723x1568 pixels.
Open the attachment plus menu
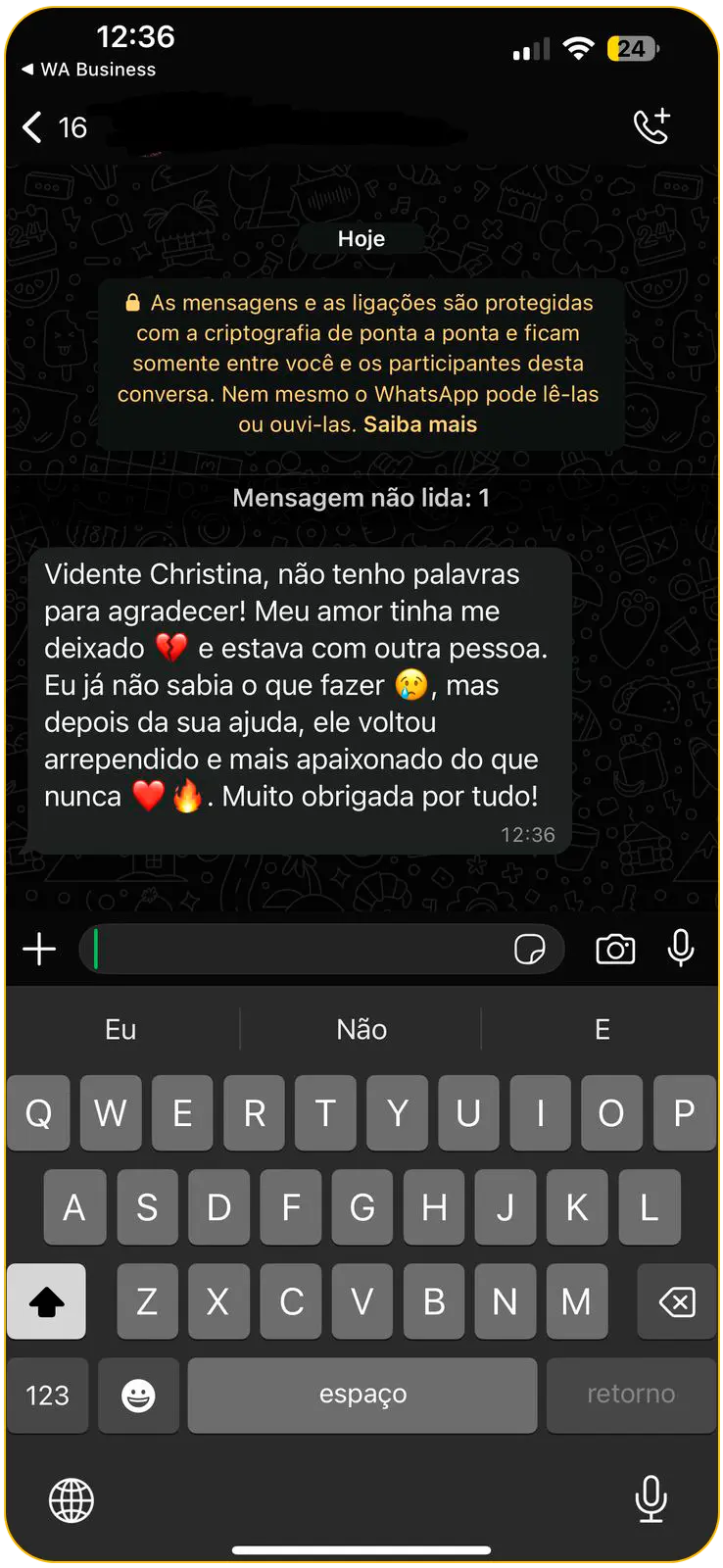39,949
